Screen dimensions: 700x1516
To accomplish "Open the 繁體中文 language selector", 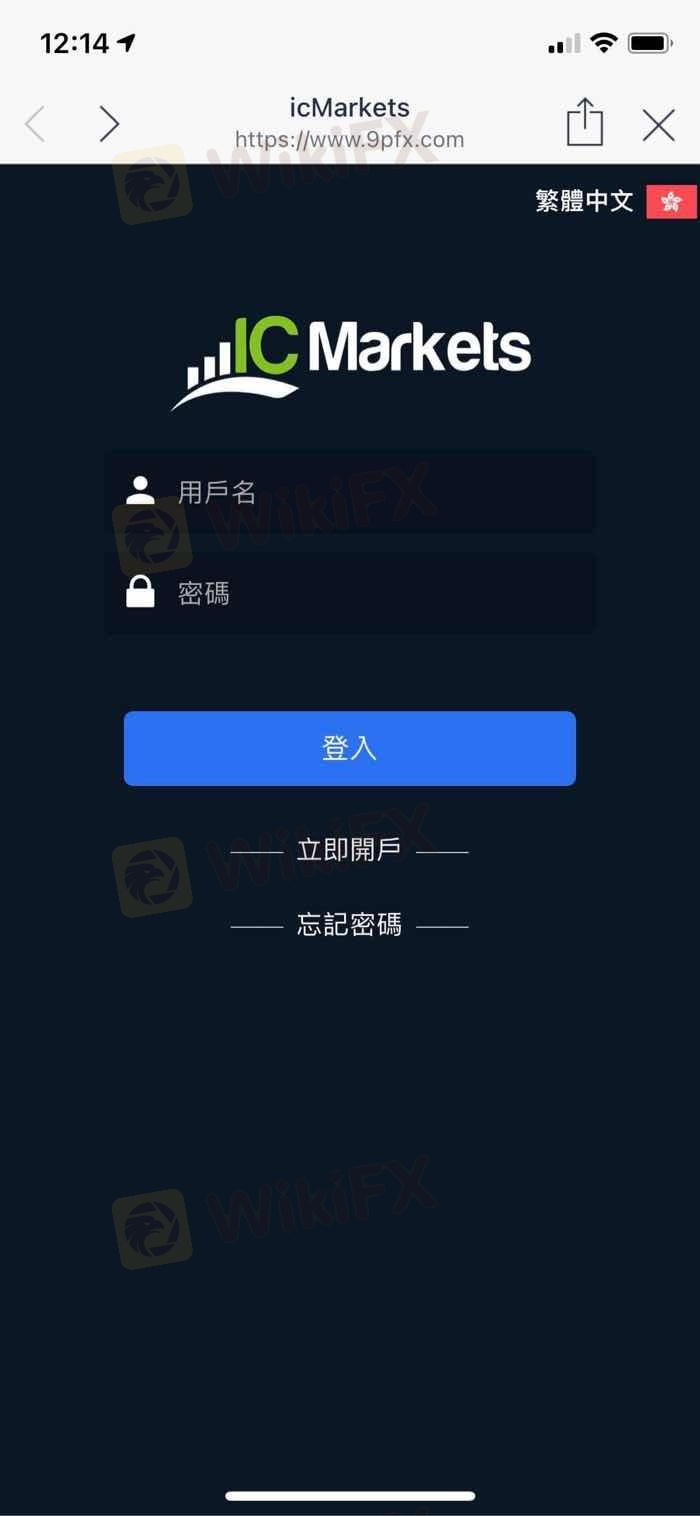I will (614, 201).
